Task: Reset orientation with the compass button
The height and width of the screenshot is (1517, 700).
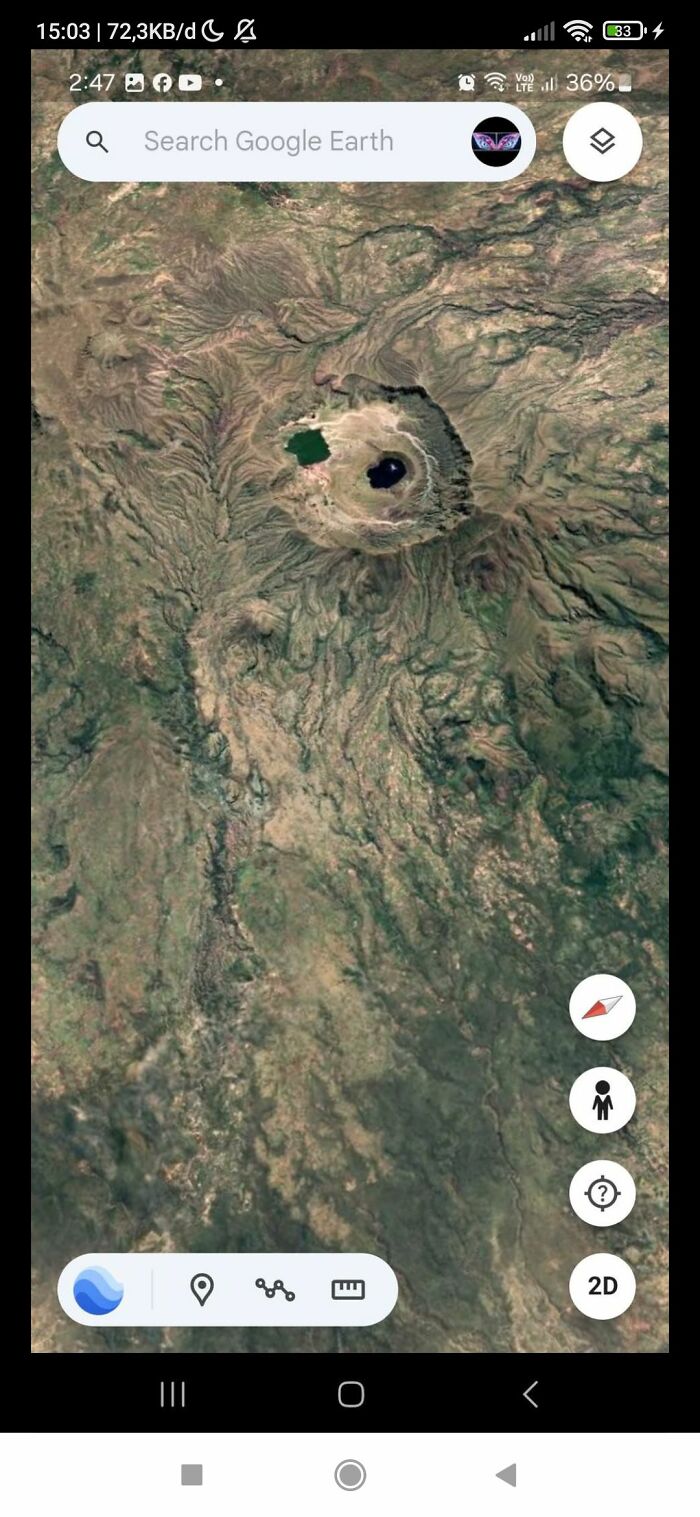Action: pos(602,1007)
